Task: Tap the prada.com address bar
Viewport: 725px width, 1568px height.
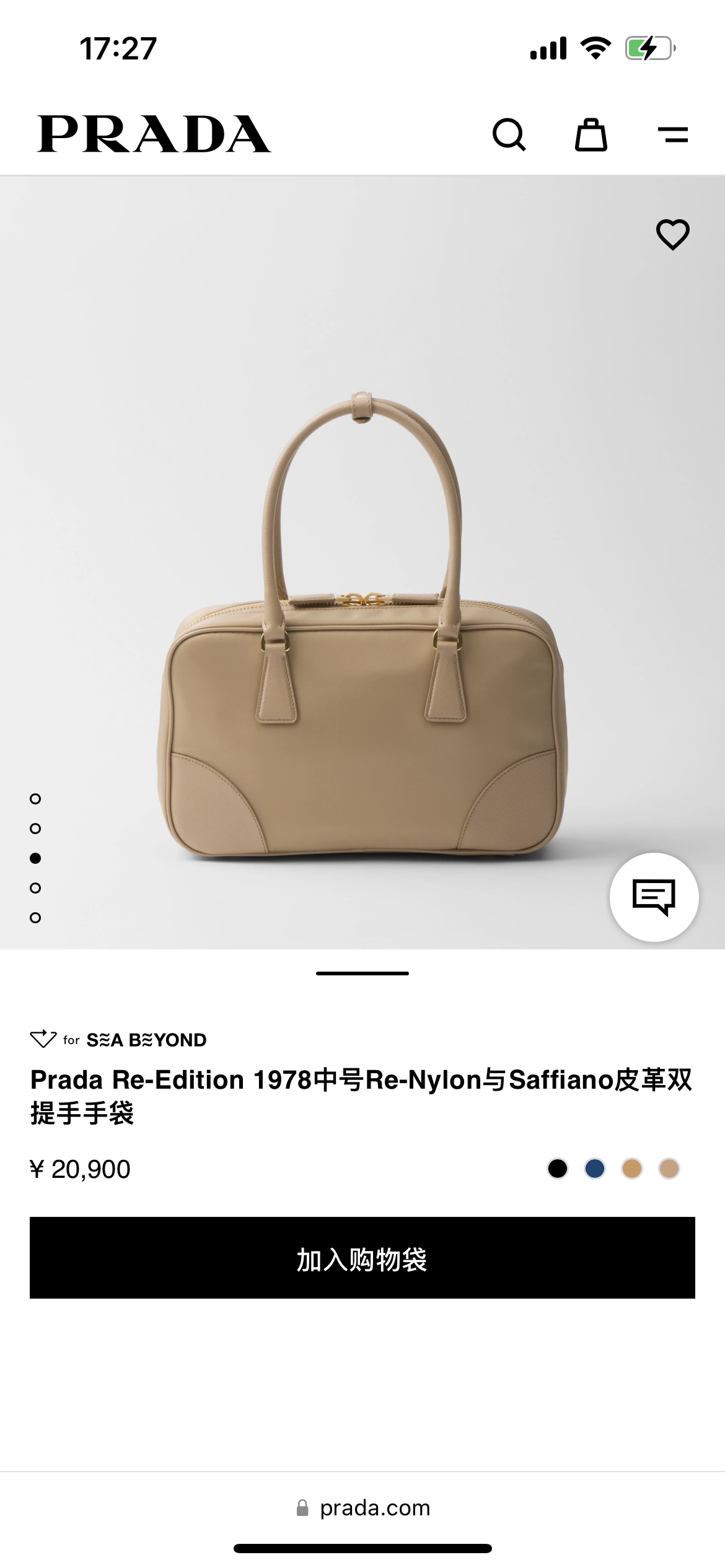Action: coord(364,1508)
